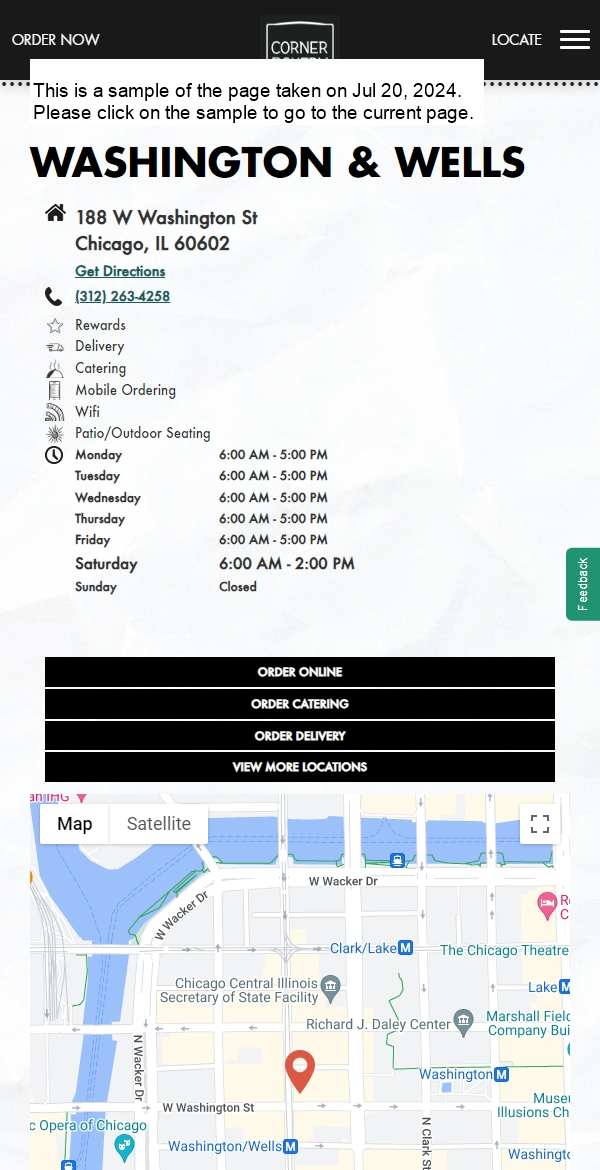Toggle fullscreen map view
Screen dimensions: 600x1170
point(540,824)
